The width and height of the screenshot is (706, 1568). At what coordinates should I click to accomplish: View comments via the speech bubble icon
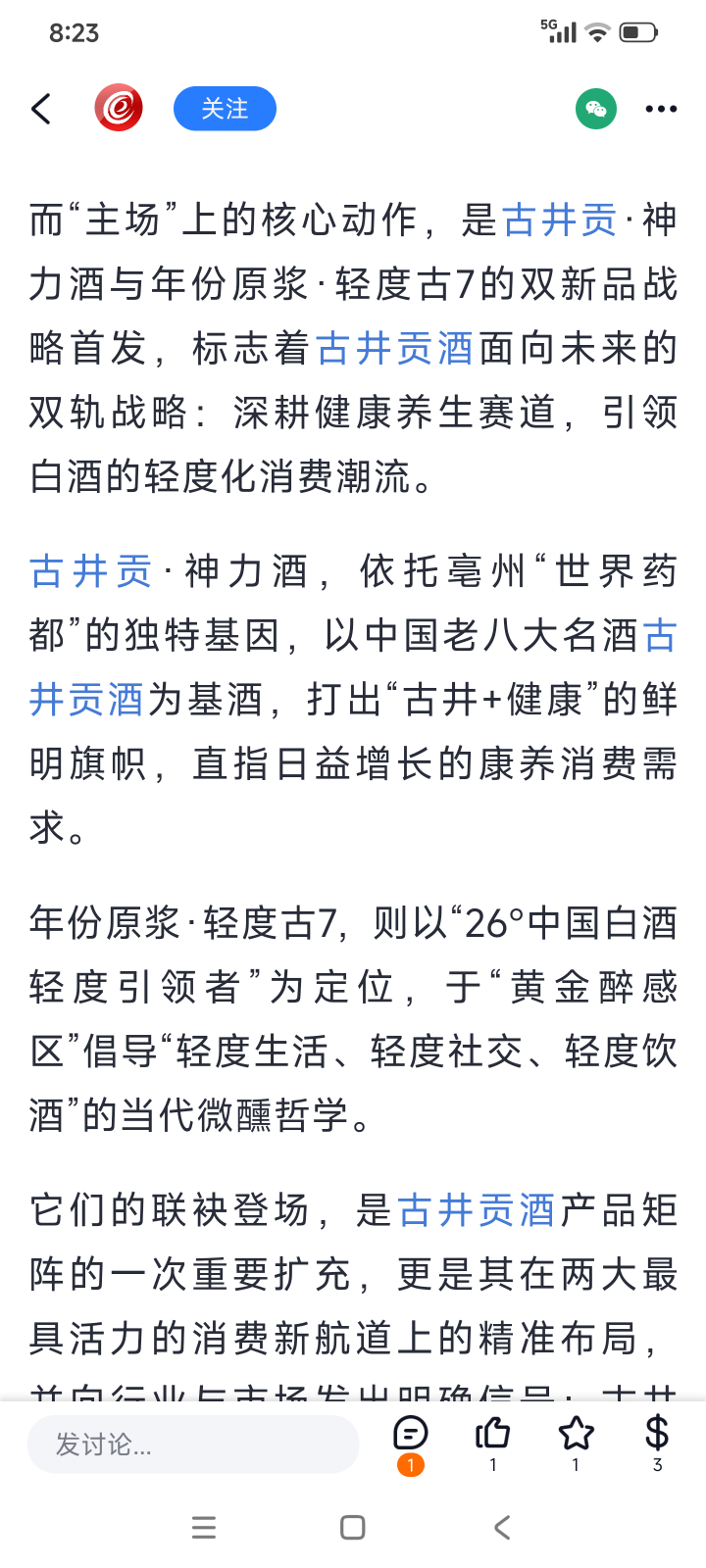(410, 1443)
